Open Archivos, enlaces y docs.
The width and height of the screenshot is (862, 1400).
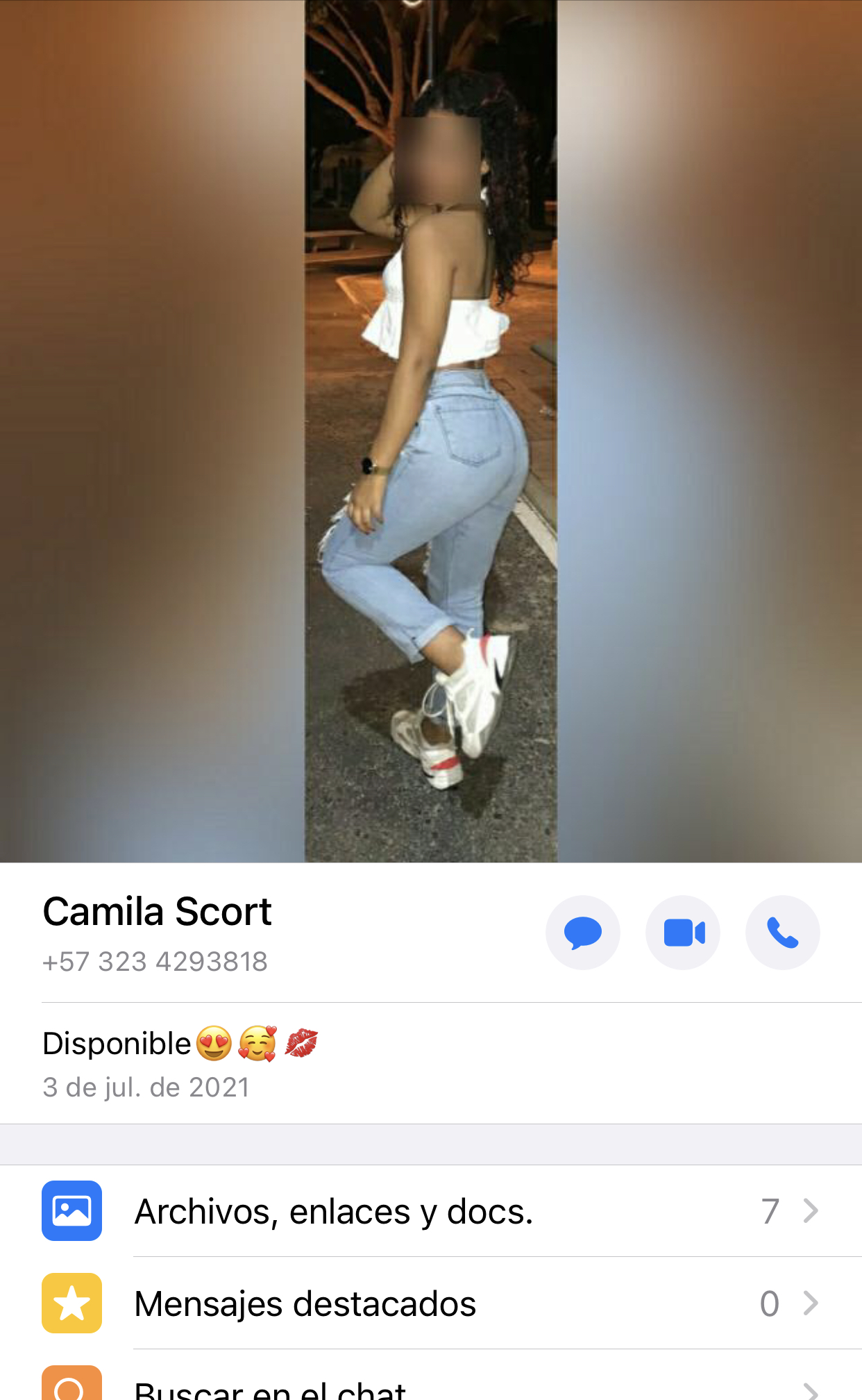[x=430, y=1211]
